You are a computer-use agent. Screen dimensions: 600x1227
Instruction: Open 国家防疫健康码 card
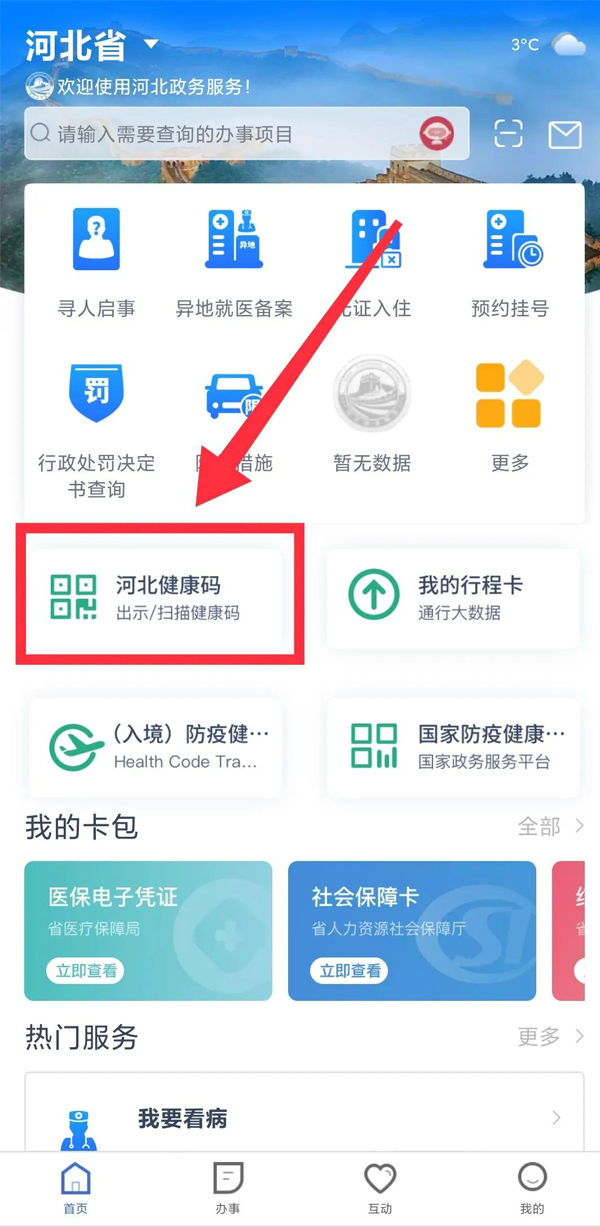point(452,746)
